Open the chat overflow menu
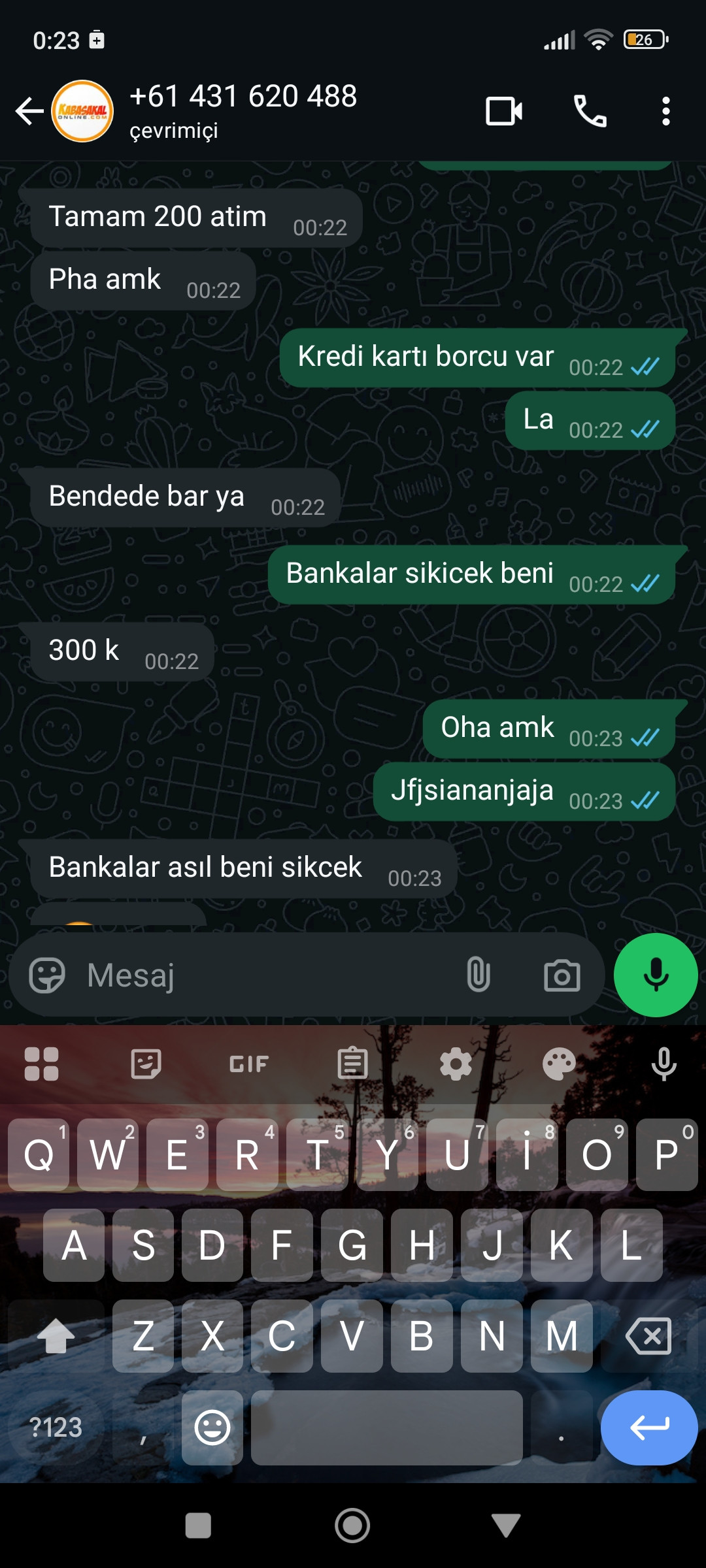The width and height of the screenshot is (706, 1568). (x=665, y=111)
